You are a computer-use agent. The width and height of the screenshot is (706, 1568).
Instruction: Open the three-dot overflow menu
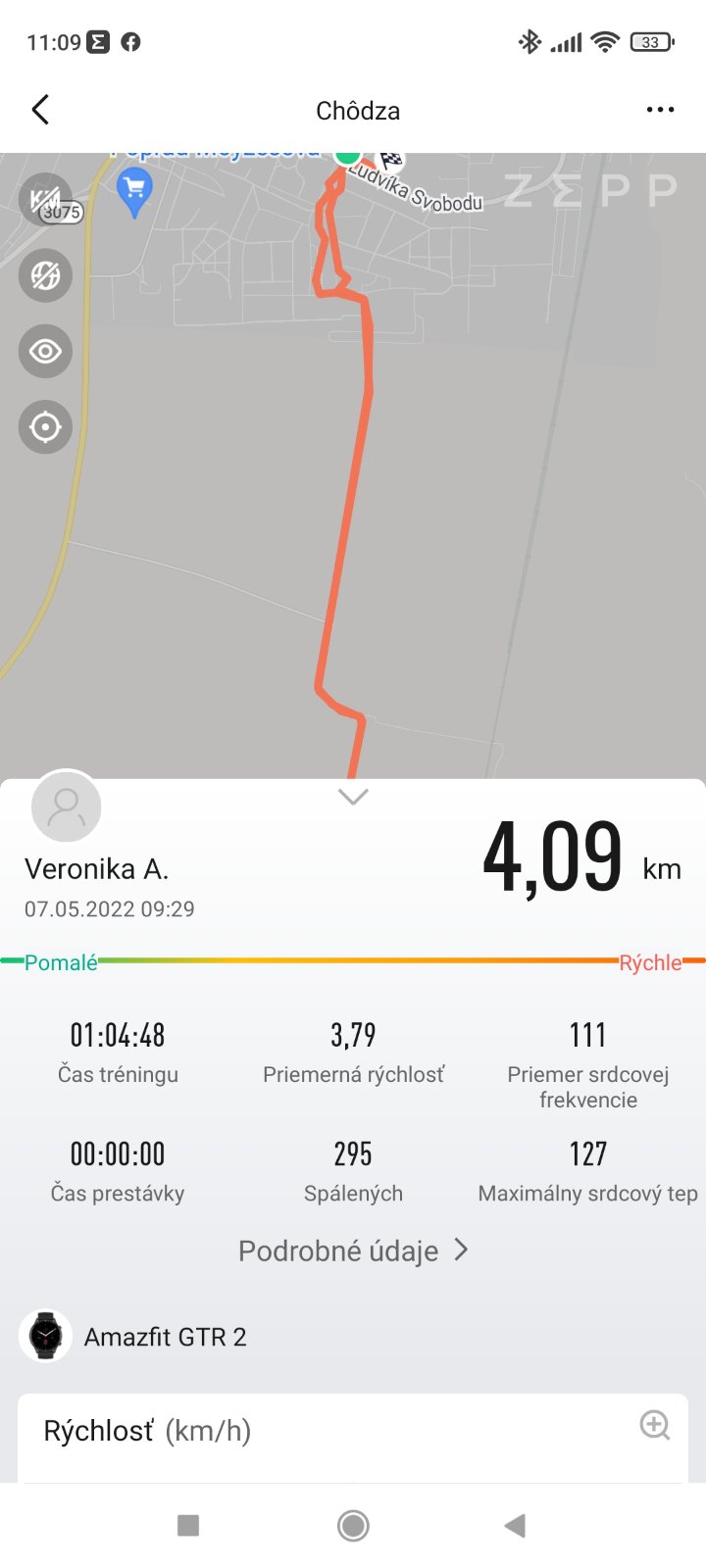tap(660, 110)
